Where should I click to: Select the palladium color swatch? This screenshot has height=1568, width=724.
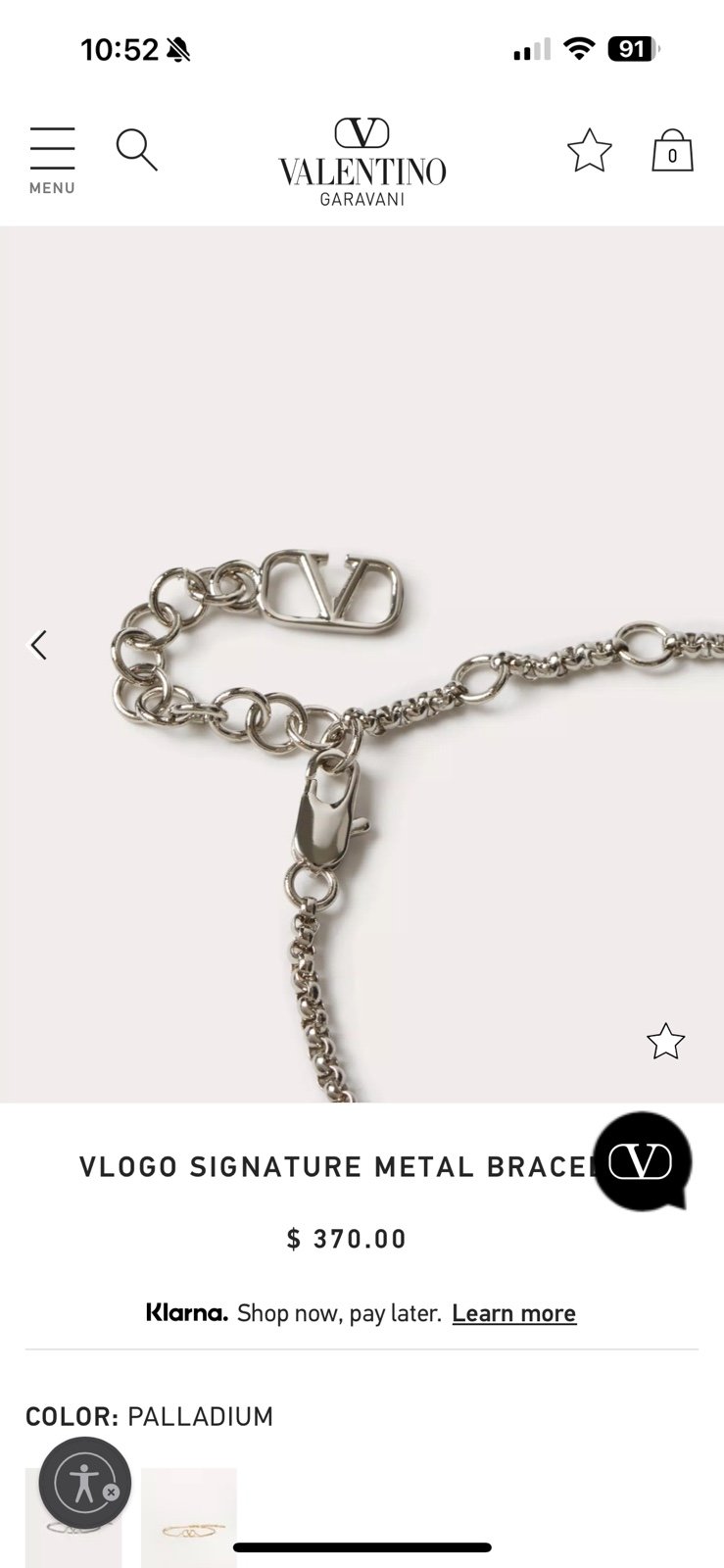73,1517
